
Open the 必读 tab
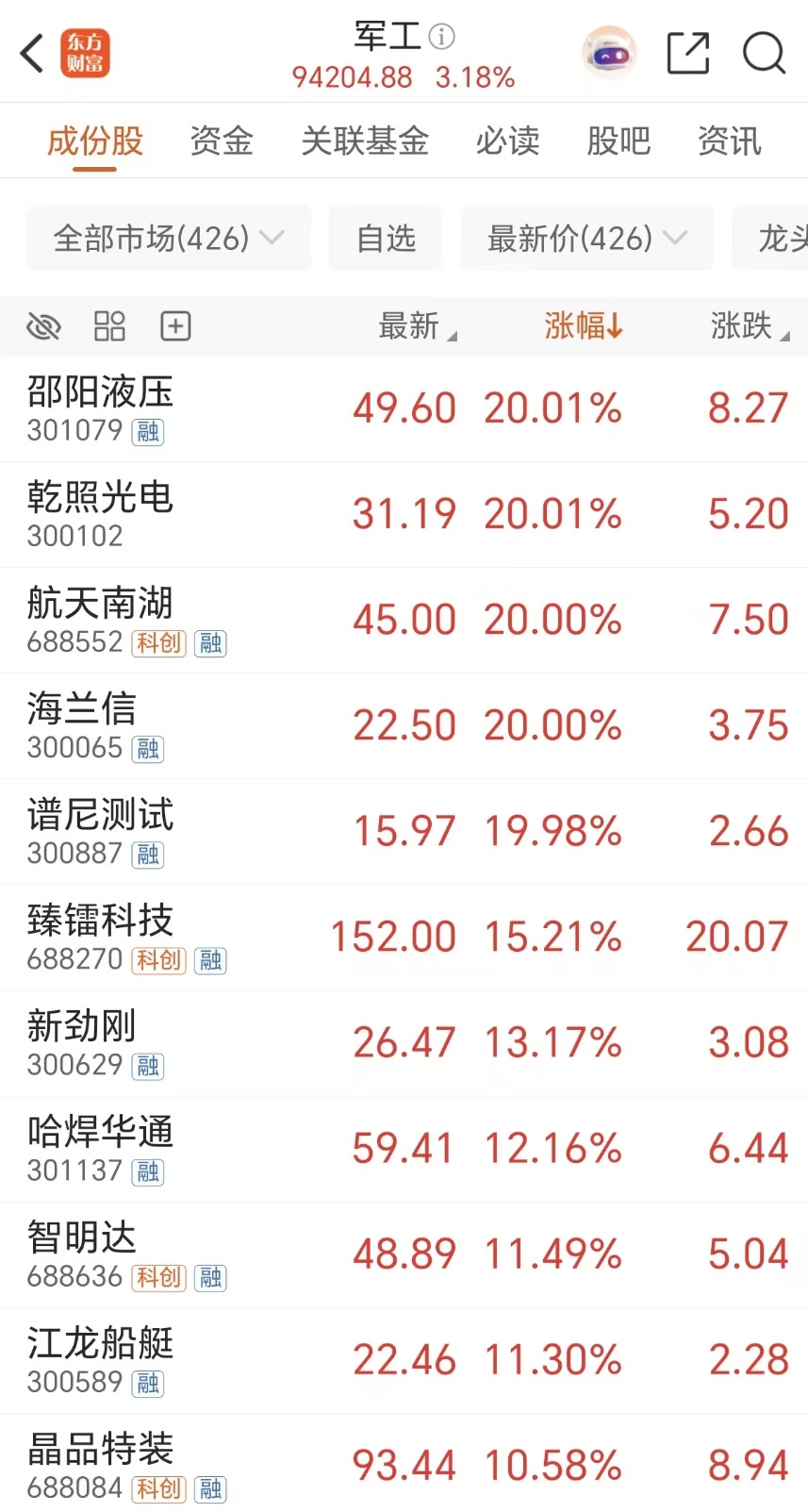point(507,141)
